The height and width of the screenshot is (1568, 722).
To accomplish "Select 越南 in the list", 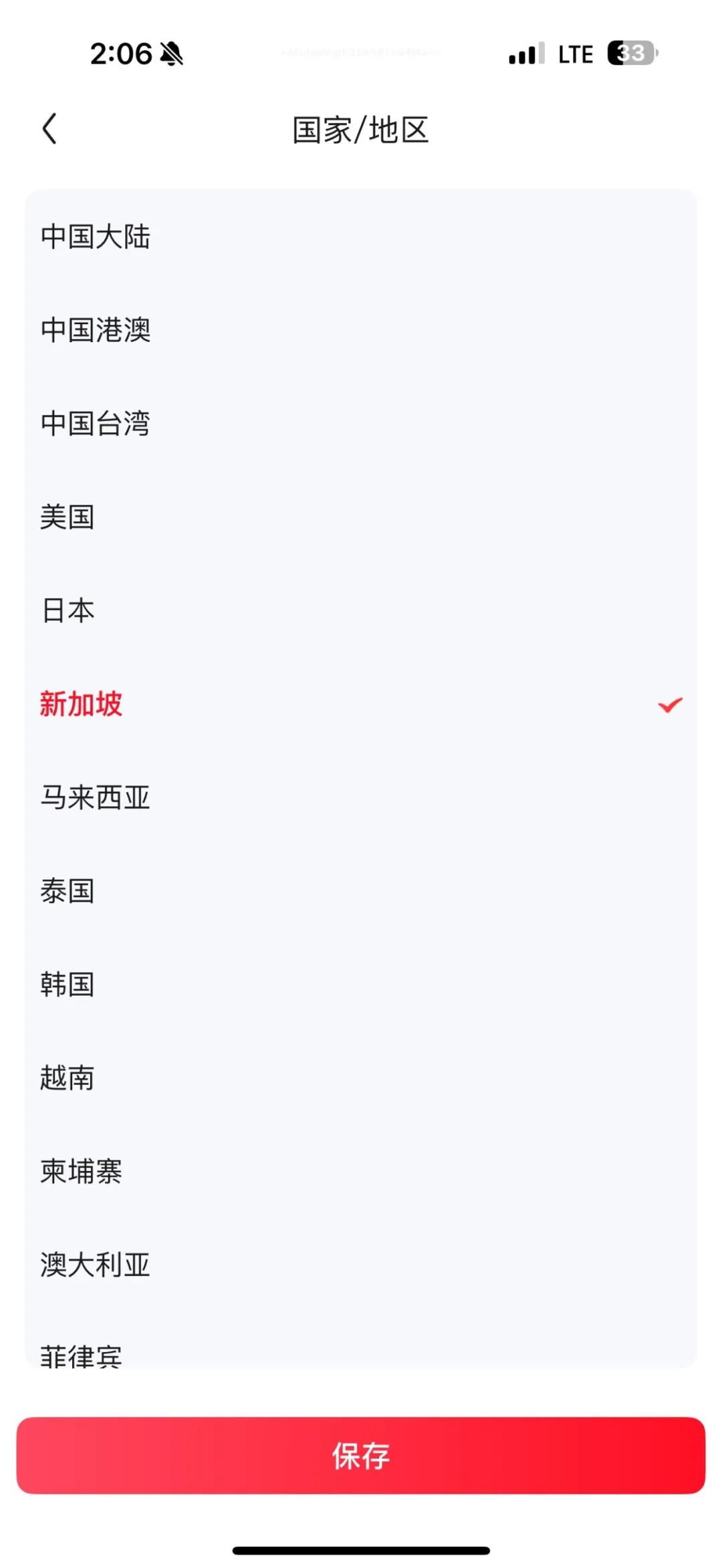I will click(x=68, y=1078).
